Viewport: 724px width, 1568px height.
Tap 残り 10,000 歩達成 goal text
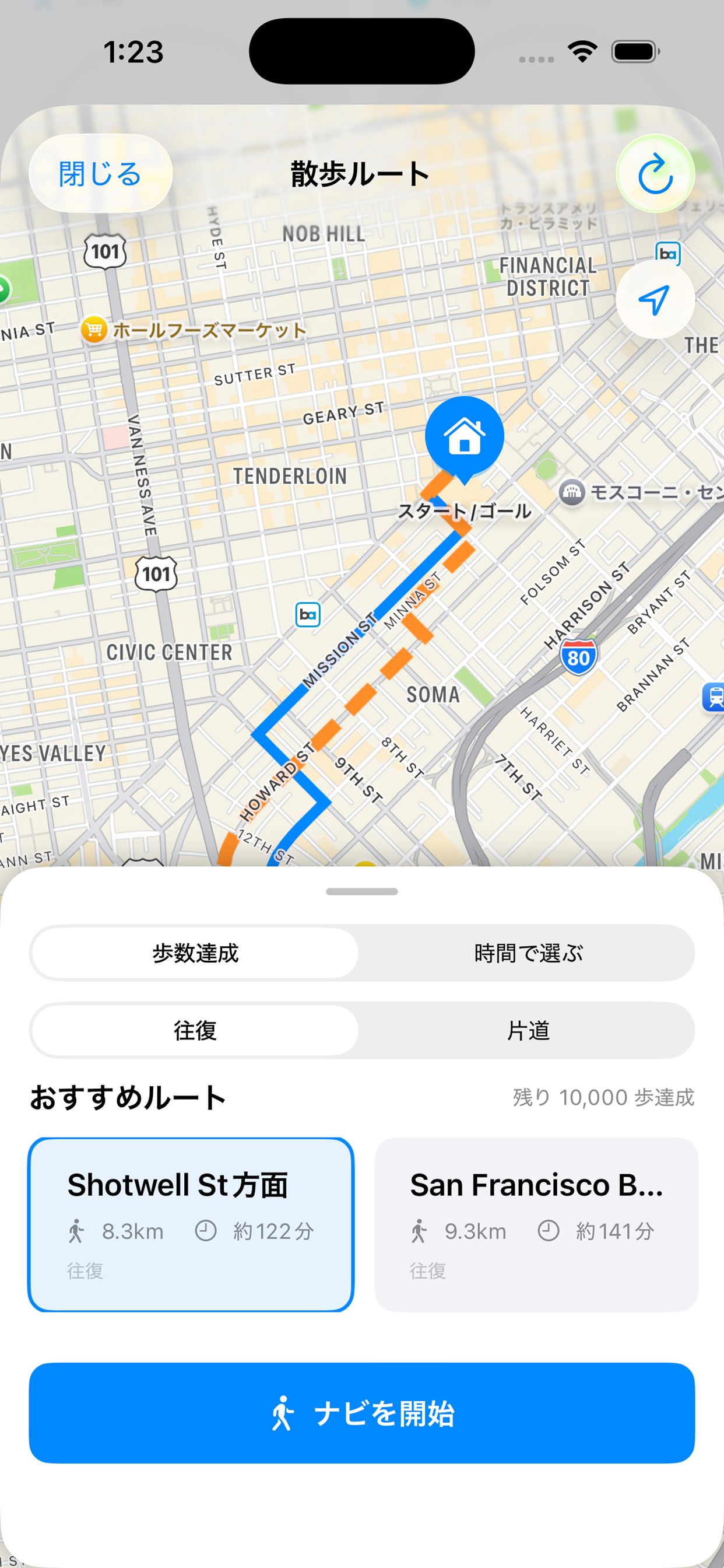pyautogui.click(x=603, y=1098)
